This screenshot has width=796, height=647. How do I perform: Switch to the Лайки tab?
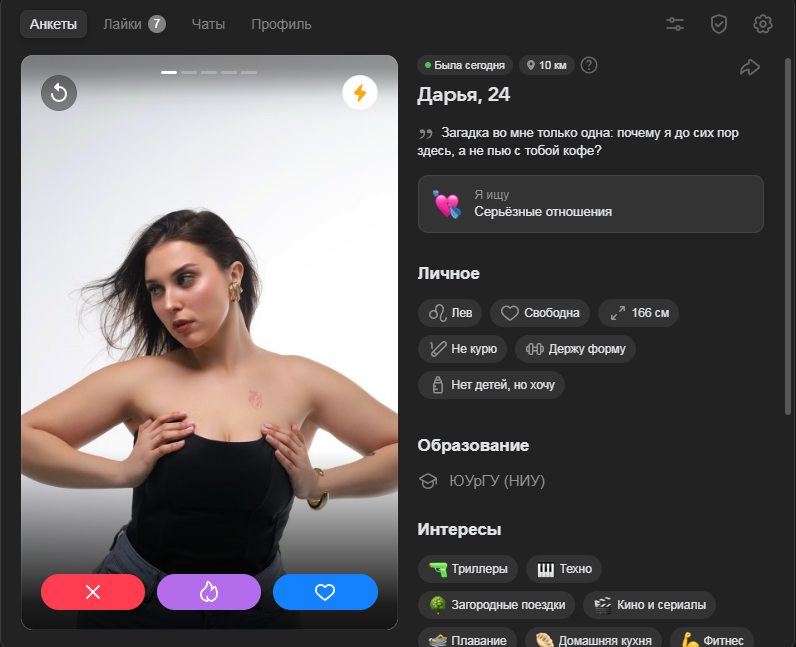coord(133,24)
